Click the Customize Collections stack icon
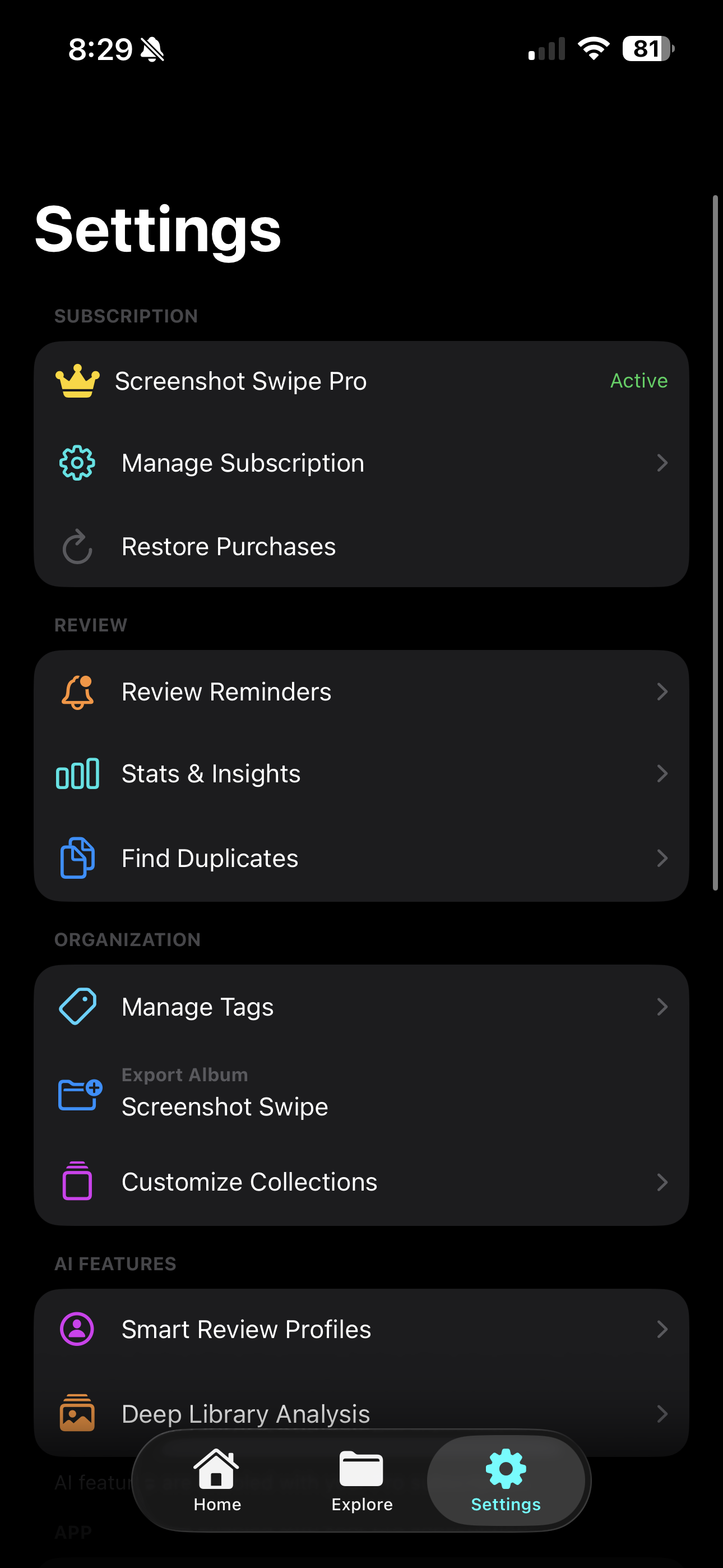The width and height of the screenshot is (723, 1568). (x=77, y=1182)
